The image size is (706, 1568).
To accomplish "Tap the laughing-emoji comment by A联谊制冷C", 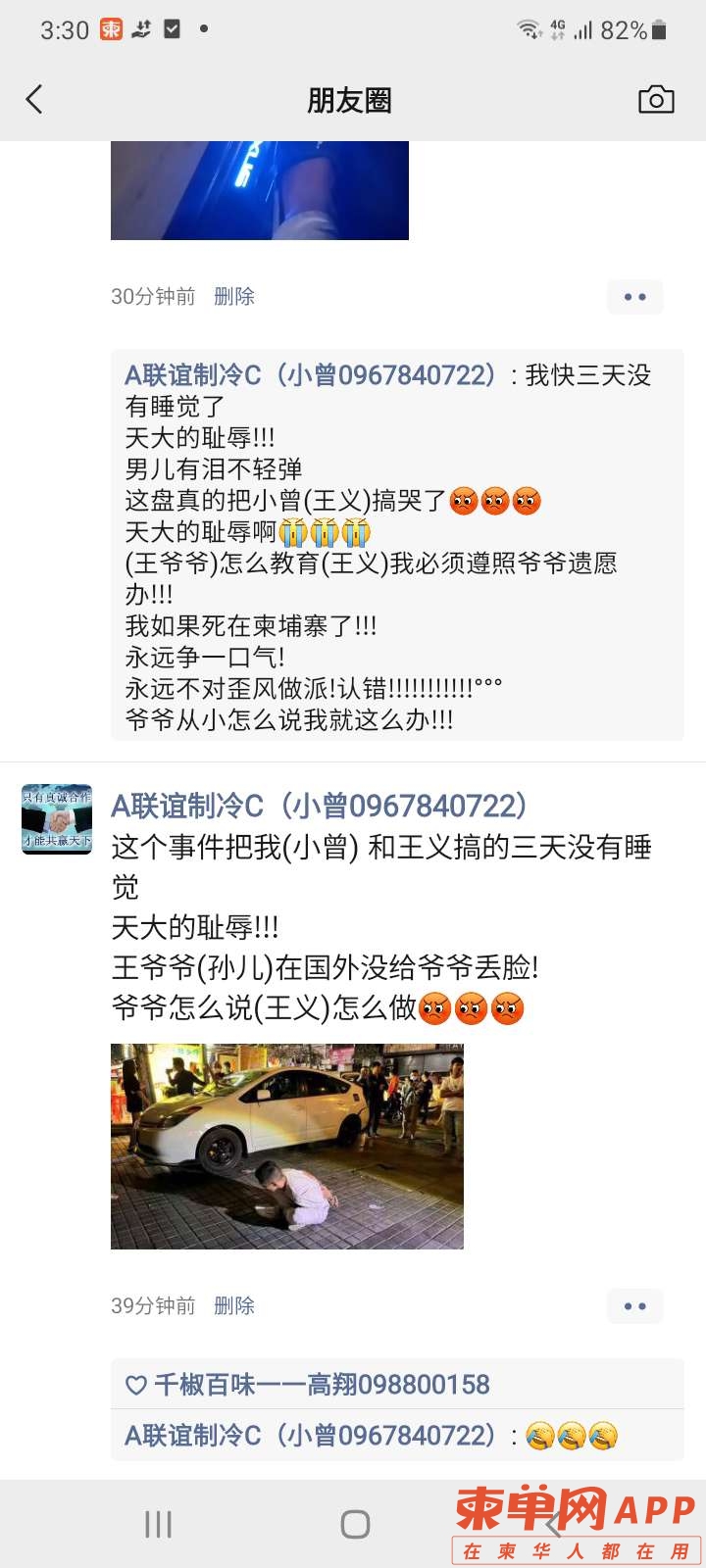I will [392, 1436].
